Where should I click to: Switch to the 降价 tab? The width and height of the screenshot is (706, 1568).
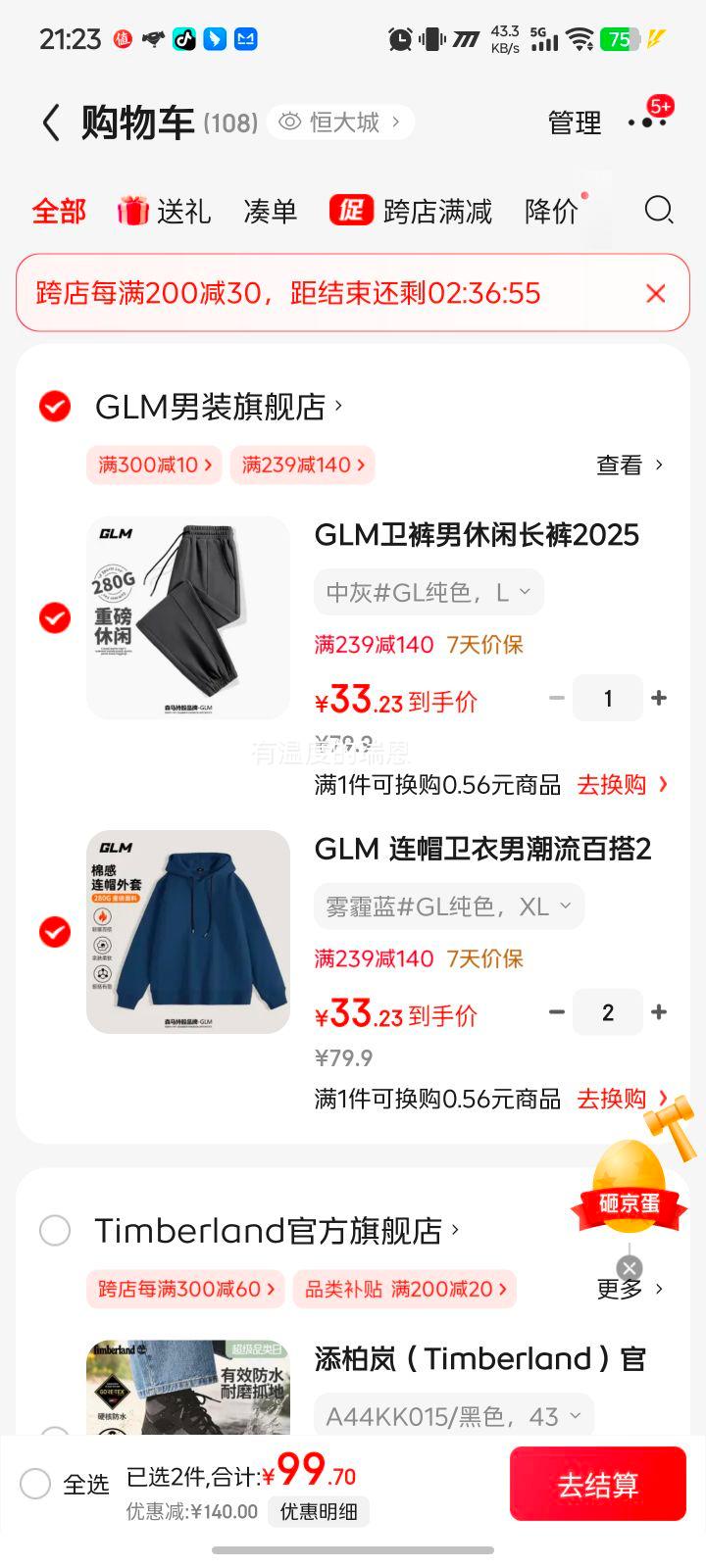pos(551,211)
